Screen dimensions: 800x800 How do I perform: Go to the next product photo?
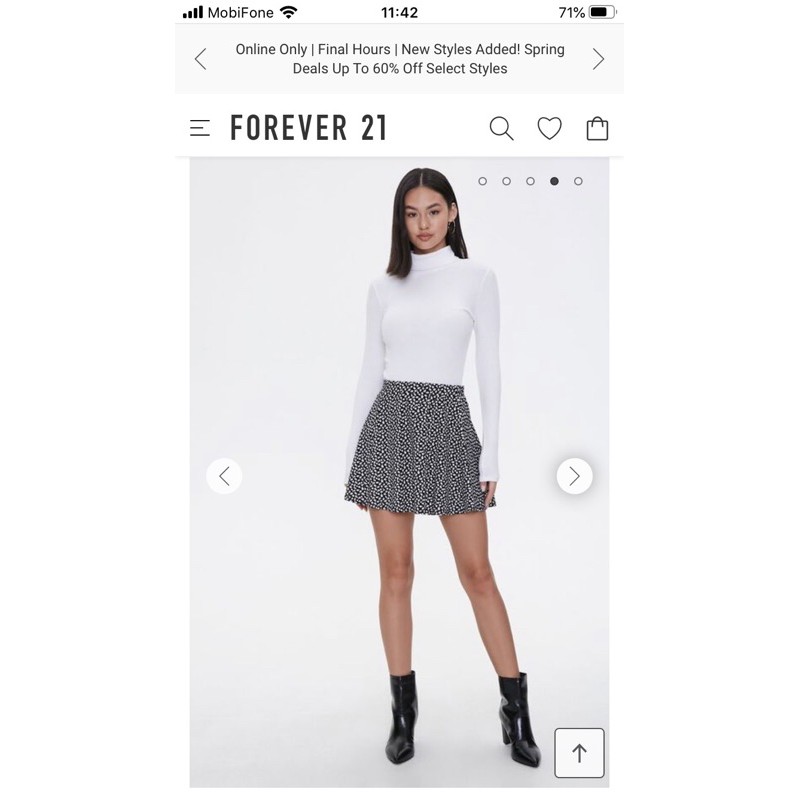point(574,476)
